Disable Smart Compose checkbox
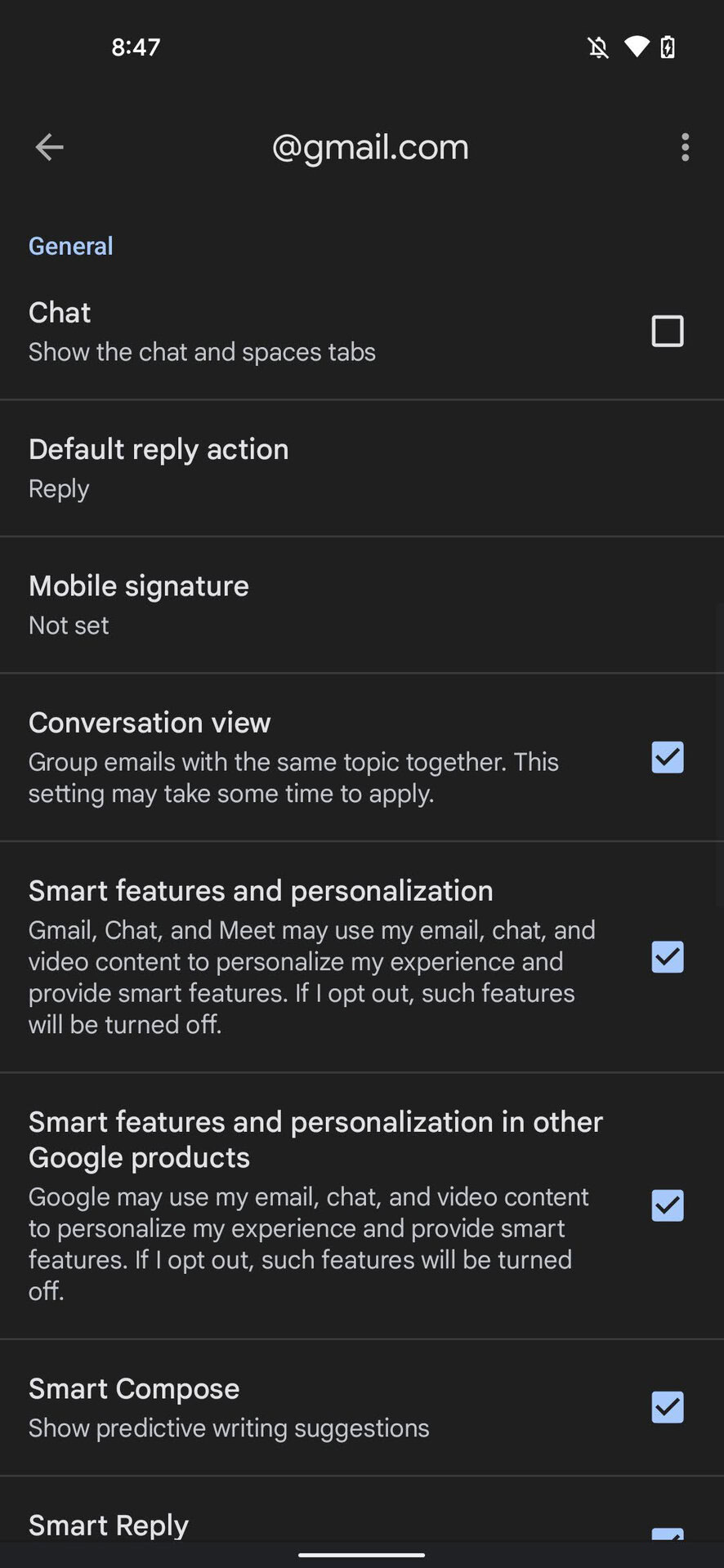This screenshot has width=724, height=1568. tap(667, 1407)
